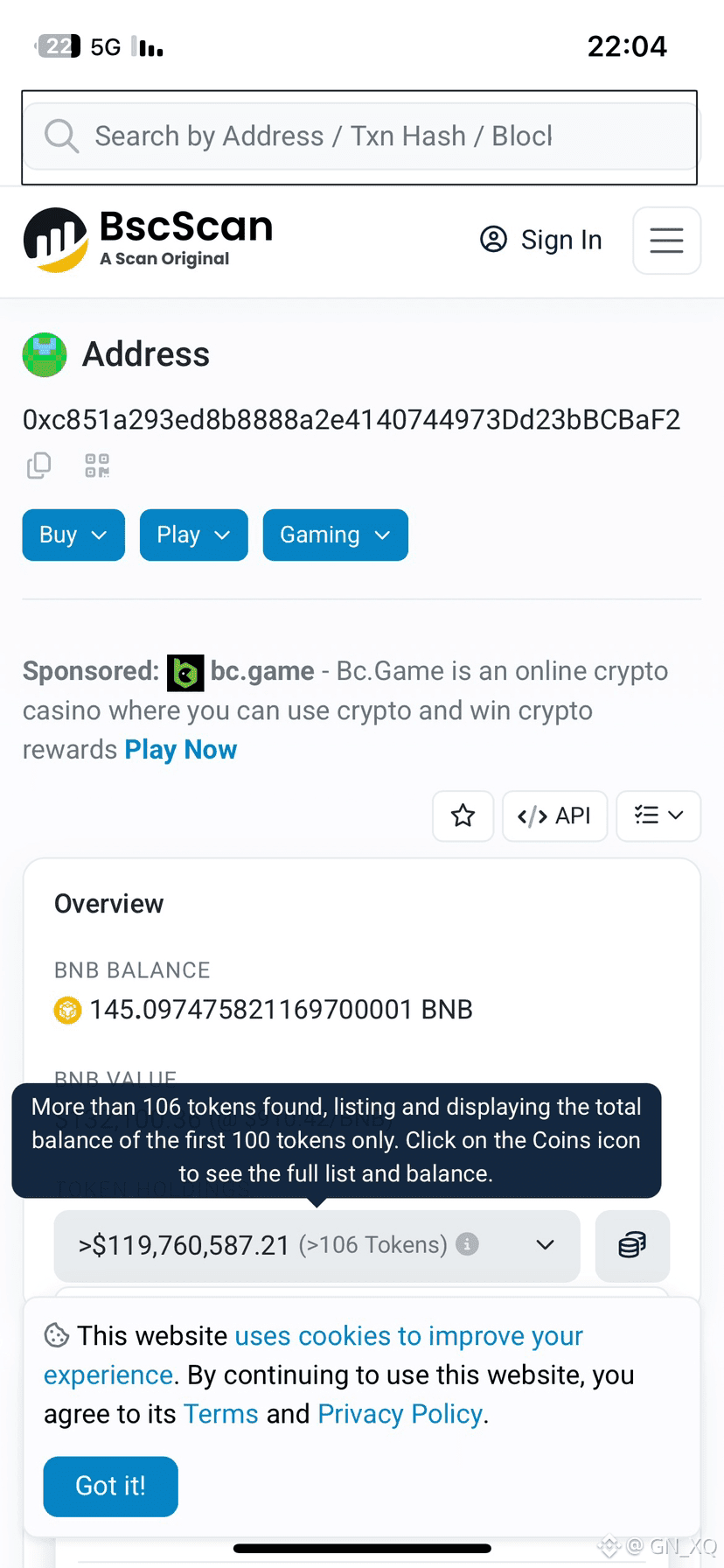Show the address QR code

click(97, 465)
